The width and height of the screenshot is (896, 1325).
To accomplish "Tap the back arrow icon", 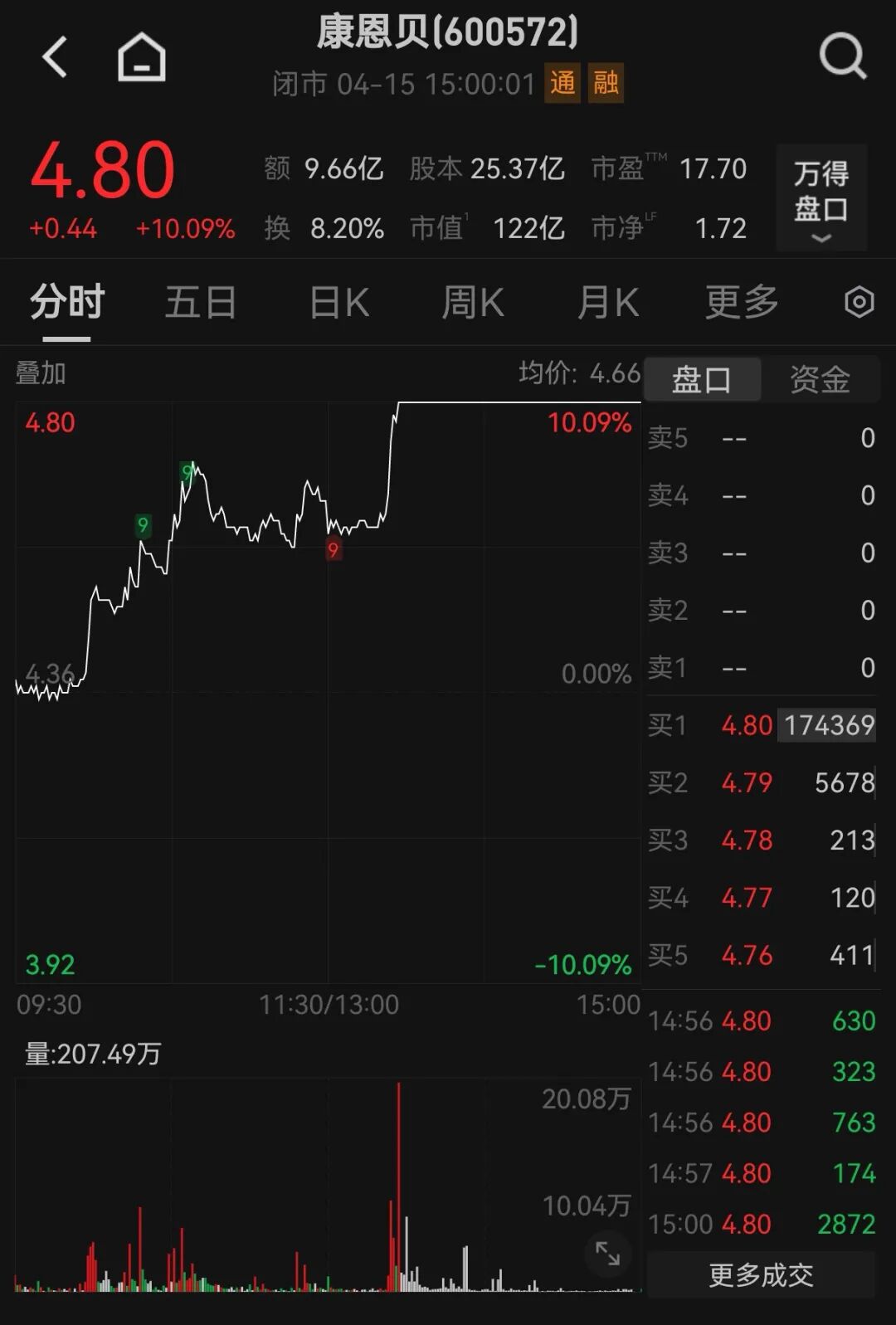I will click(55, 56).
